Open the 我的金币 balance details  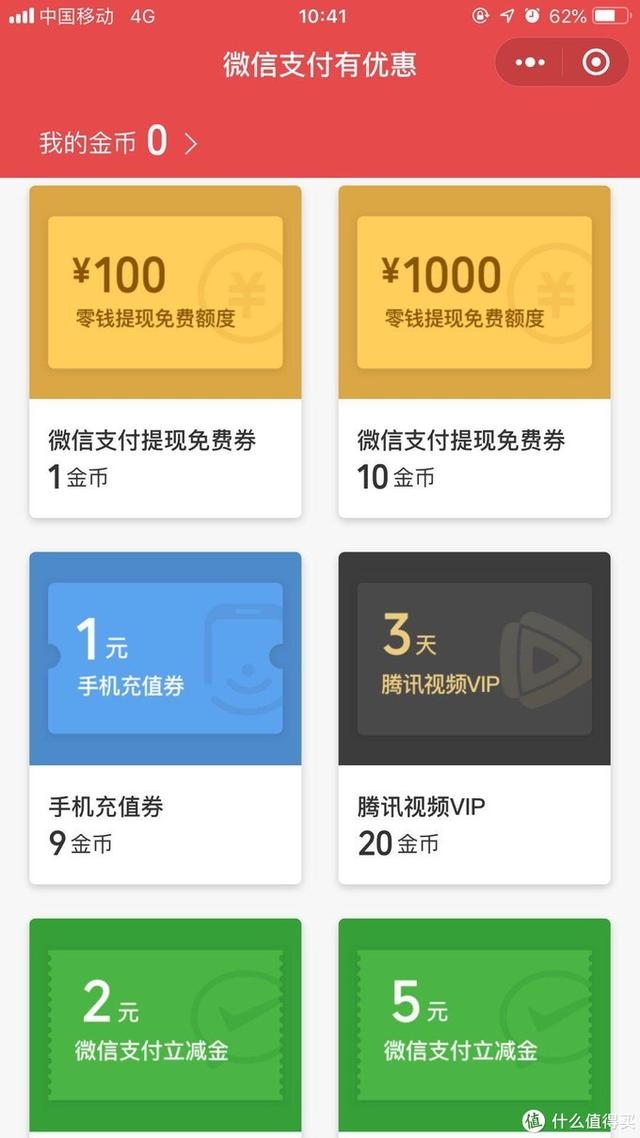[x=118, y=142]
